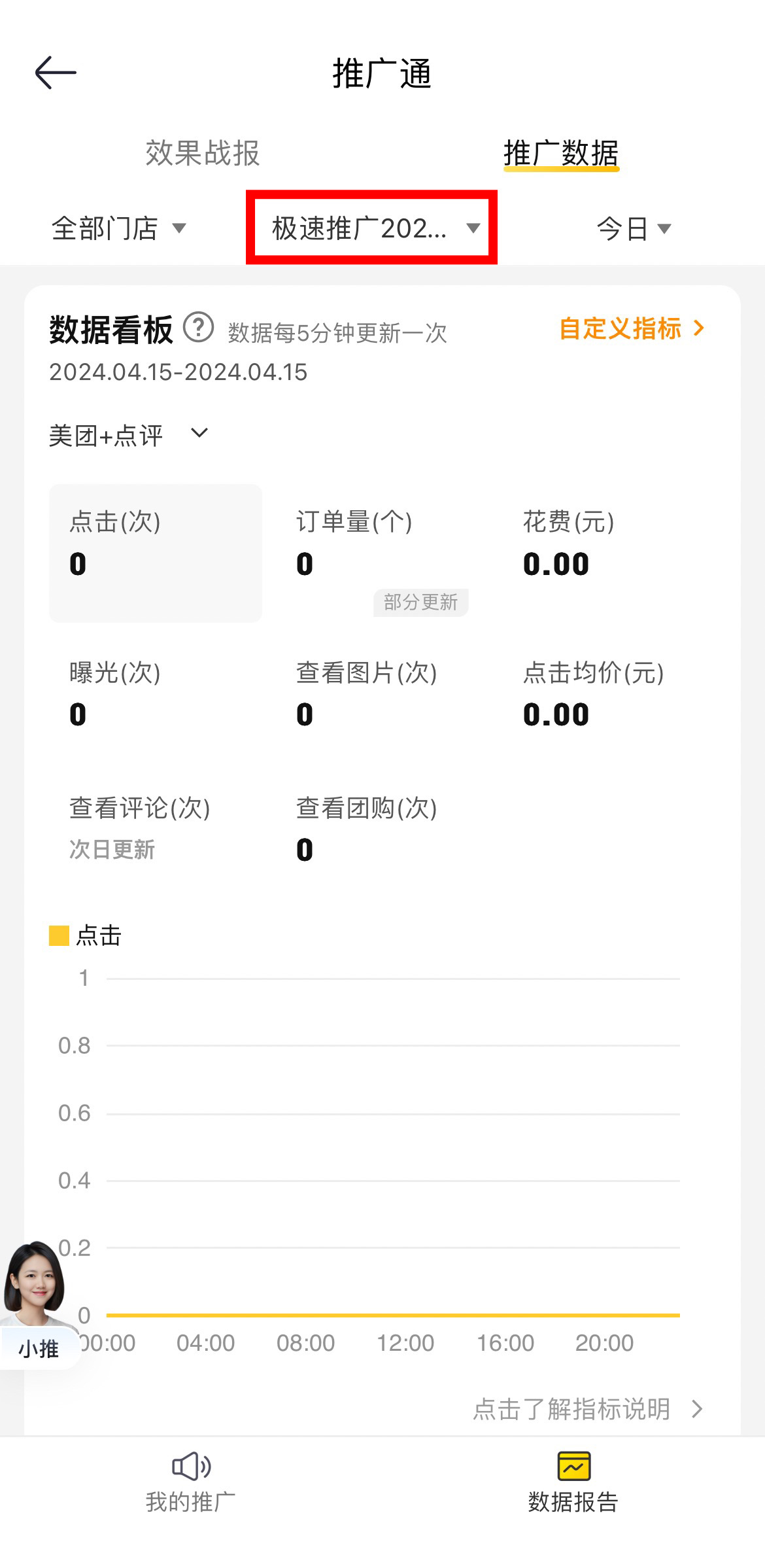Open 数据报告 in bottom navigation
The width and height of the screenshot is (765, 1568).
[573, 1482]
